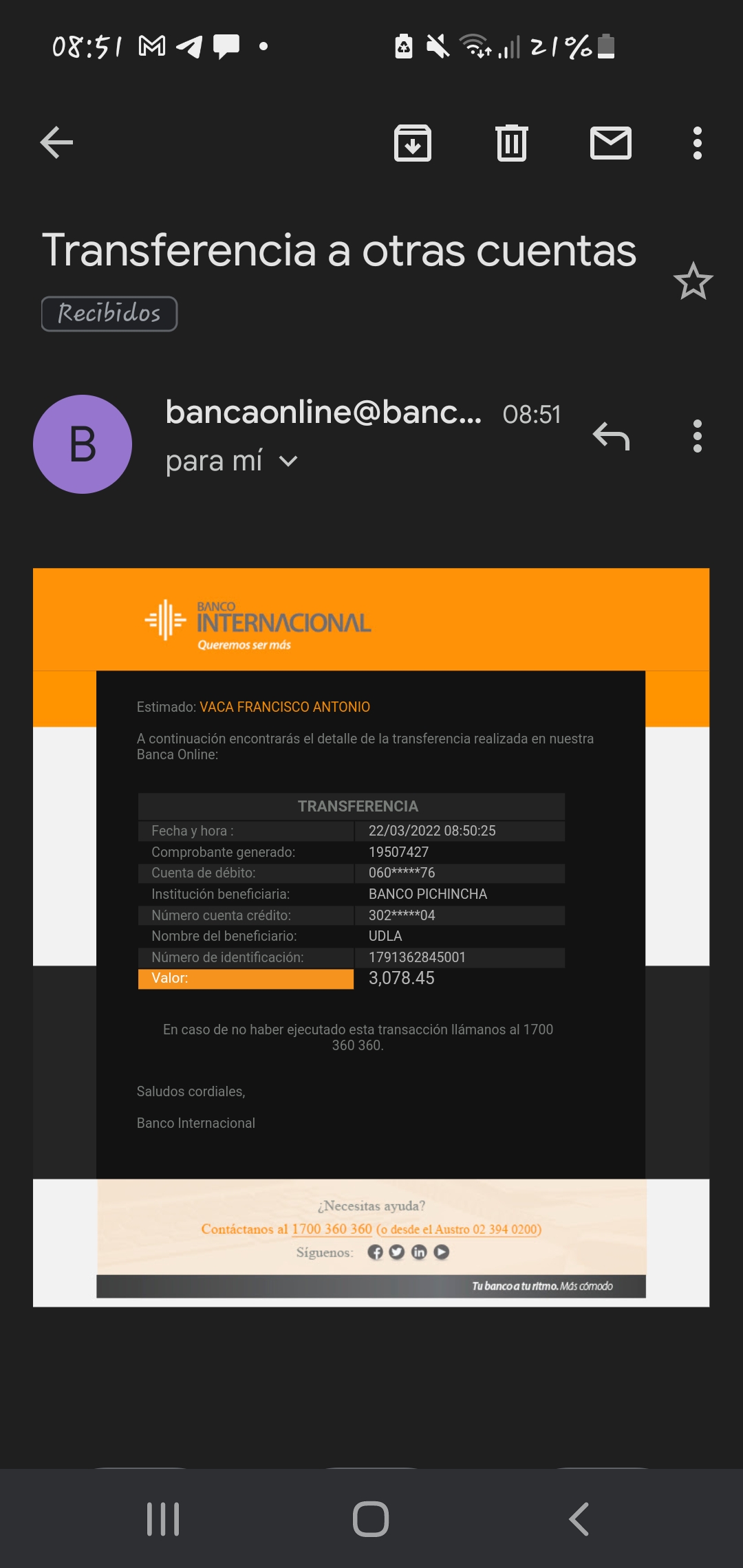Open message options beside reply arrow
The width and height of the screenshot is (743, 1568).
pos(697,436)
